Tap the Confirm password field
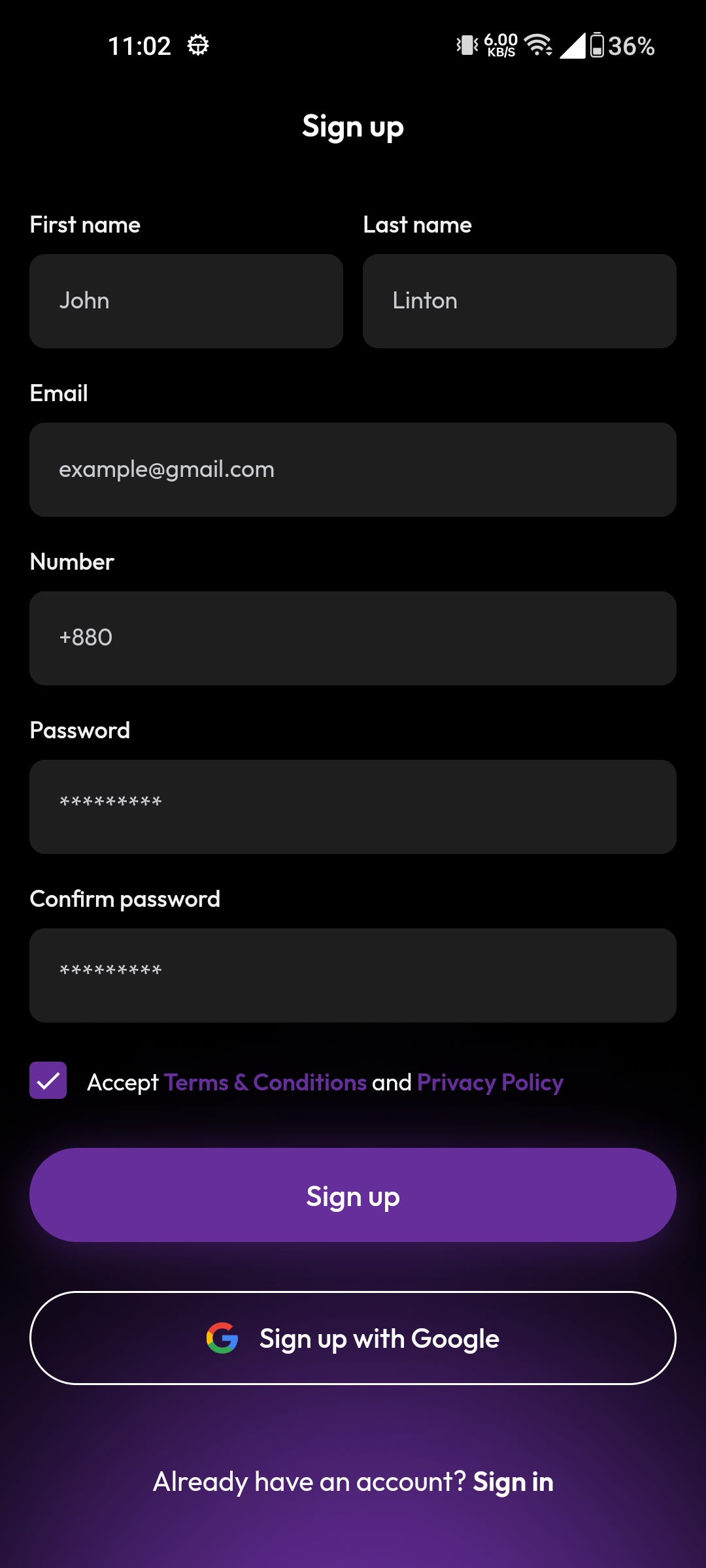 353,974
